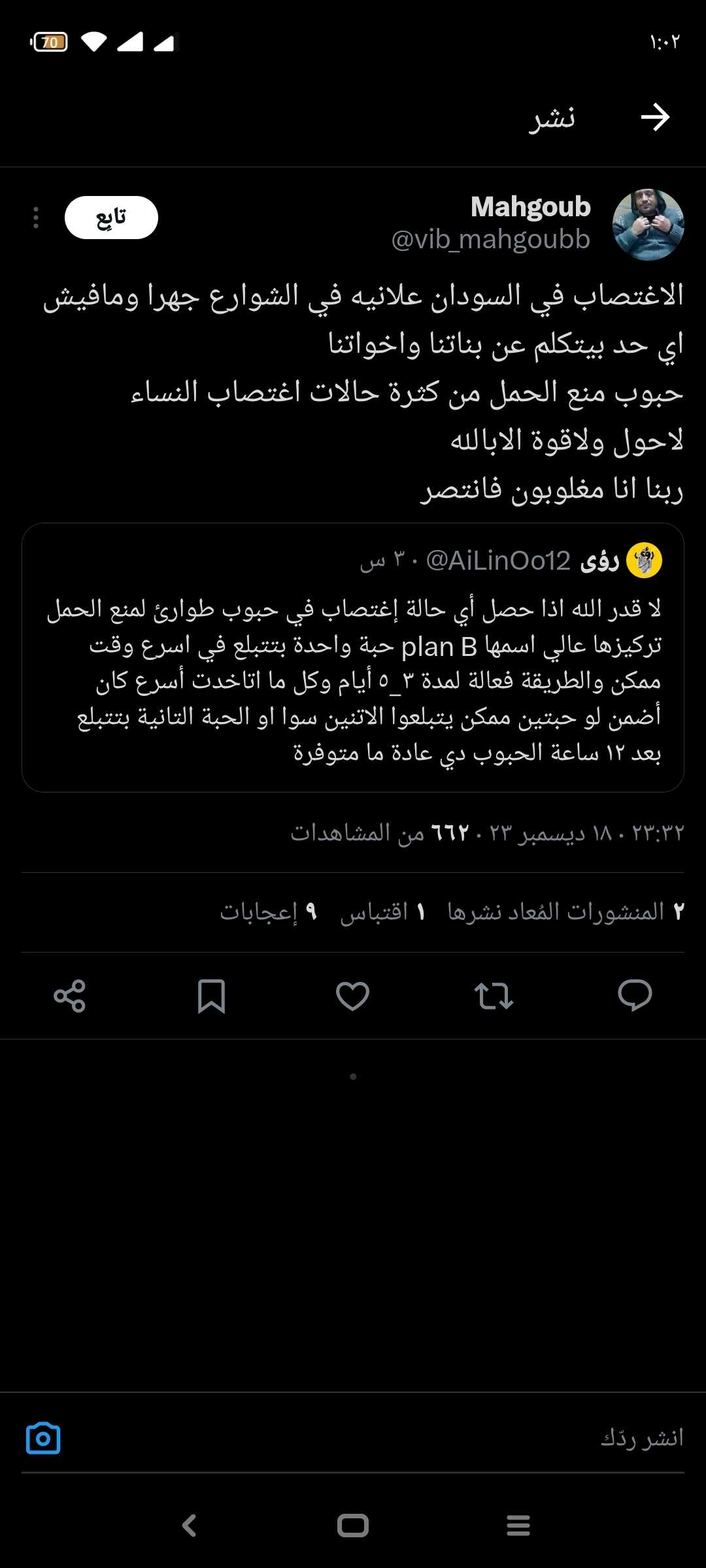Tap the reply field انشر ردّك
The height and width of the screenshot is (1568, 706).
[458, 1438]
